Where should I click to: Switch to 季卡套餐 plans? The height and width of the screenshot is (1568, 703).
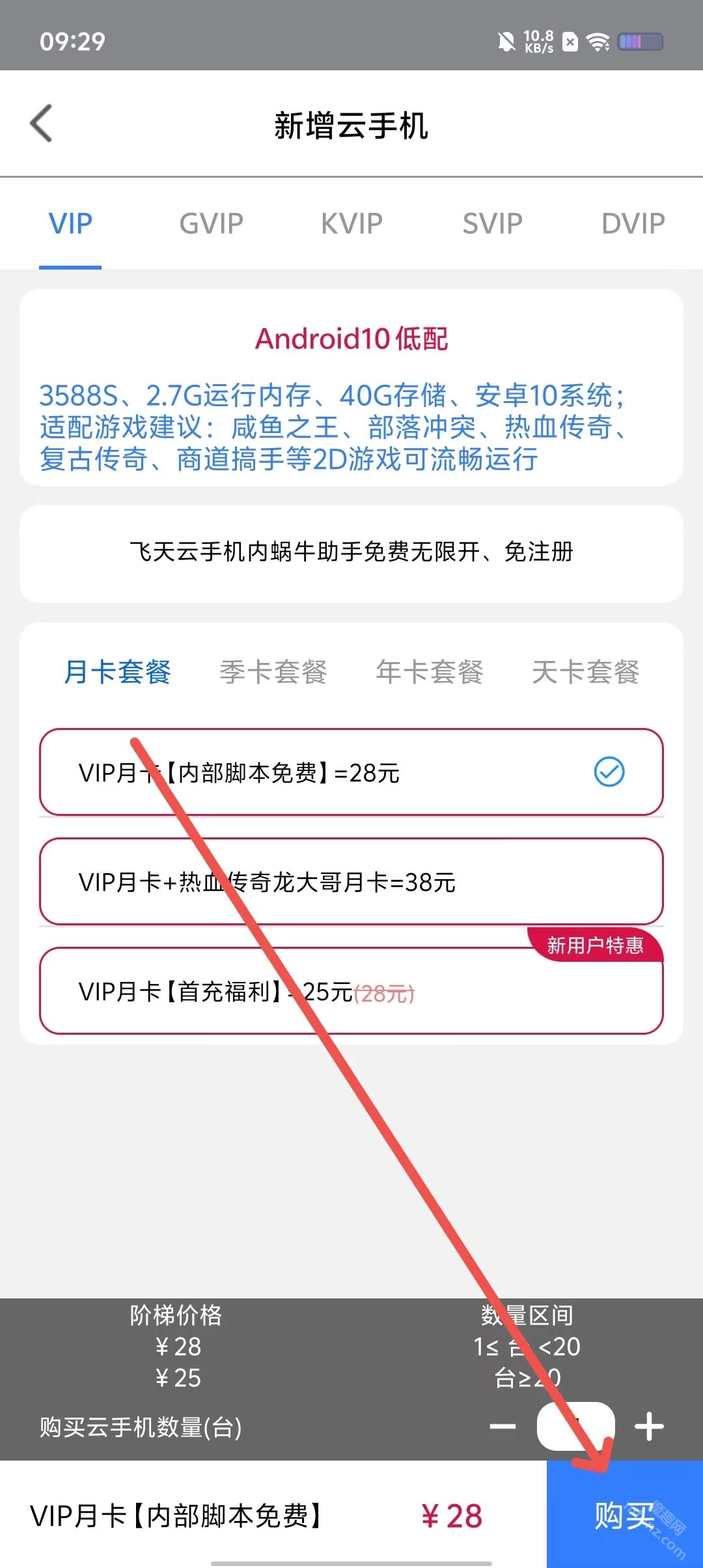click(x=273, y=672)
